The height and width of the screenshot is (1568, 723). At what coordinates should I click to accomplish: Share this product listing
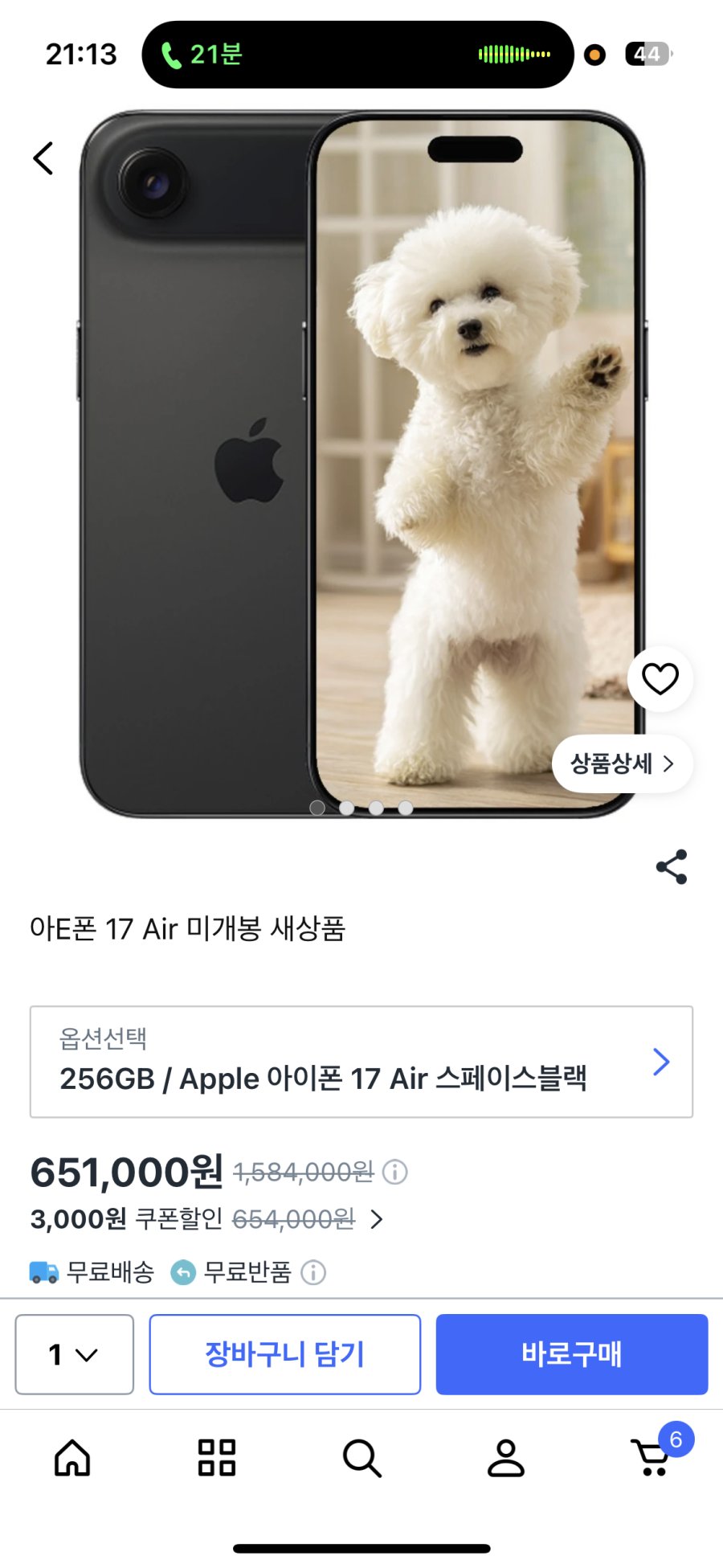click(672, 866)
